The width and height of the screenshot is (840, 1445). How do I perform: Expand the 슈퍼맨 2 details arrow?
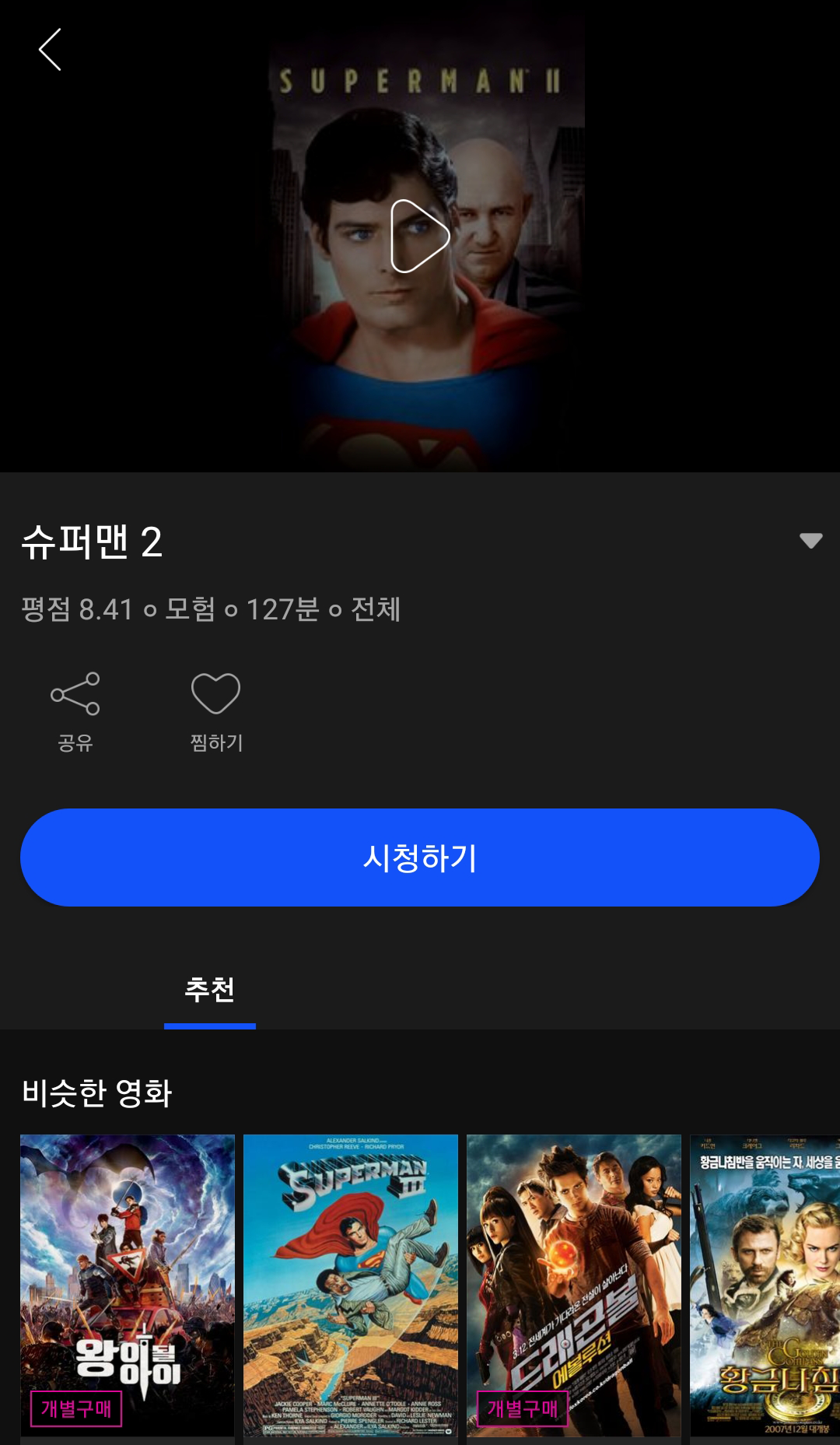pos(810,541)
